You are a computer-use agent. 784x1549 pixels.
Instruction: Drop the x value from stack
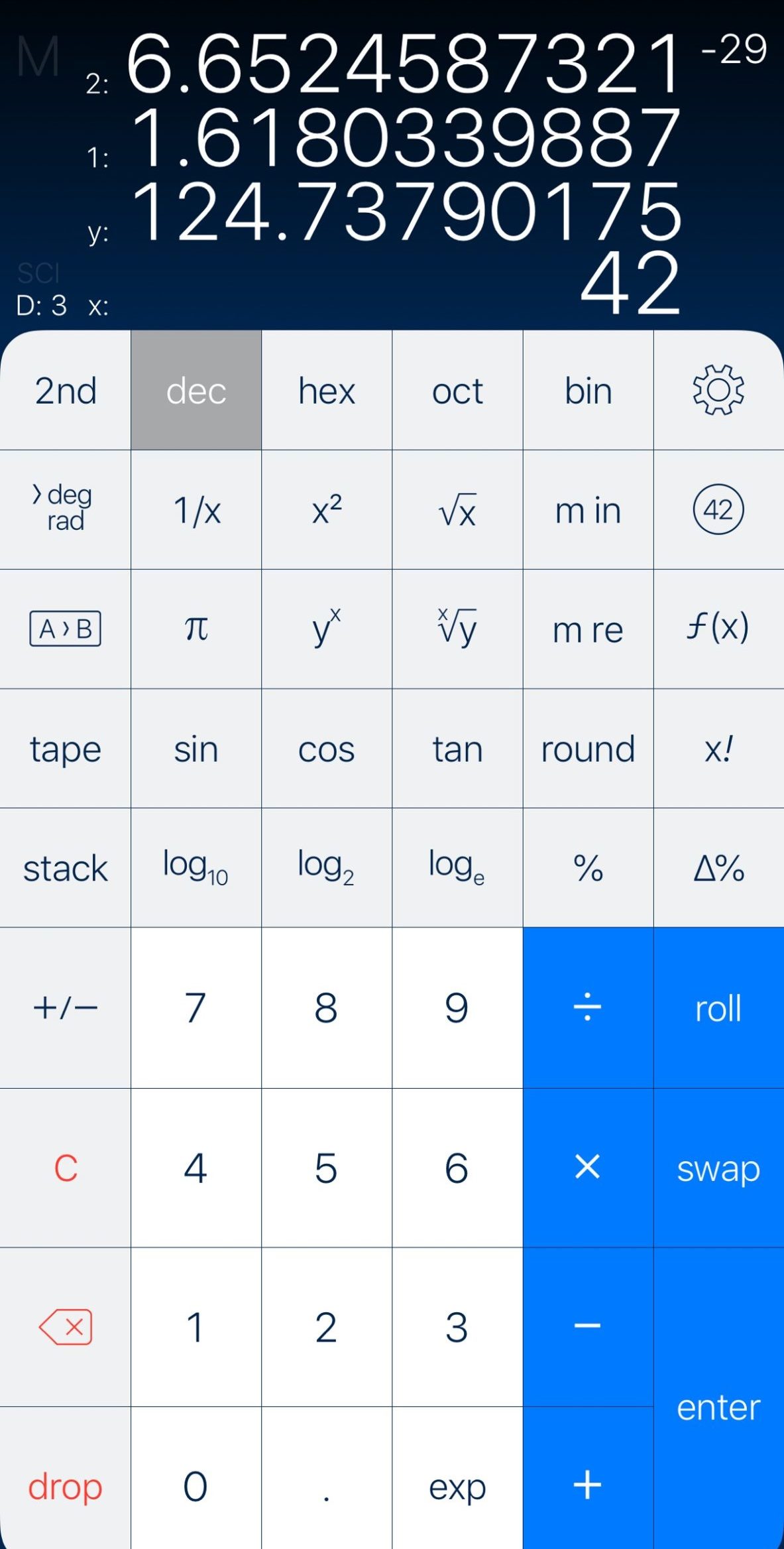pyautogui.click(x=65, y=1486)
